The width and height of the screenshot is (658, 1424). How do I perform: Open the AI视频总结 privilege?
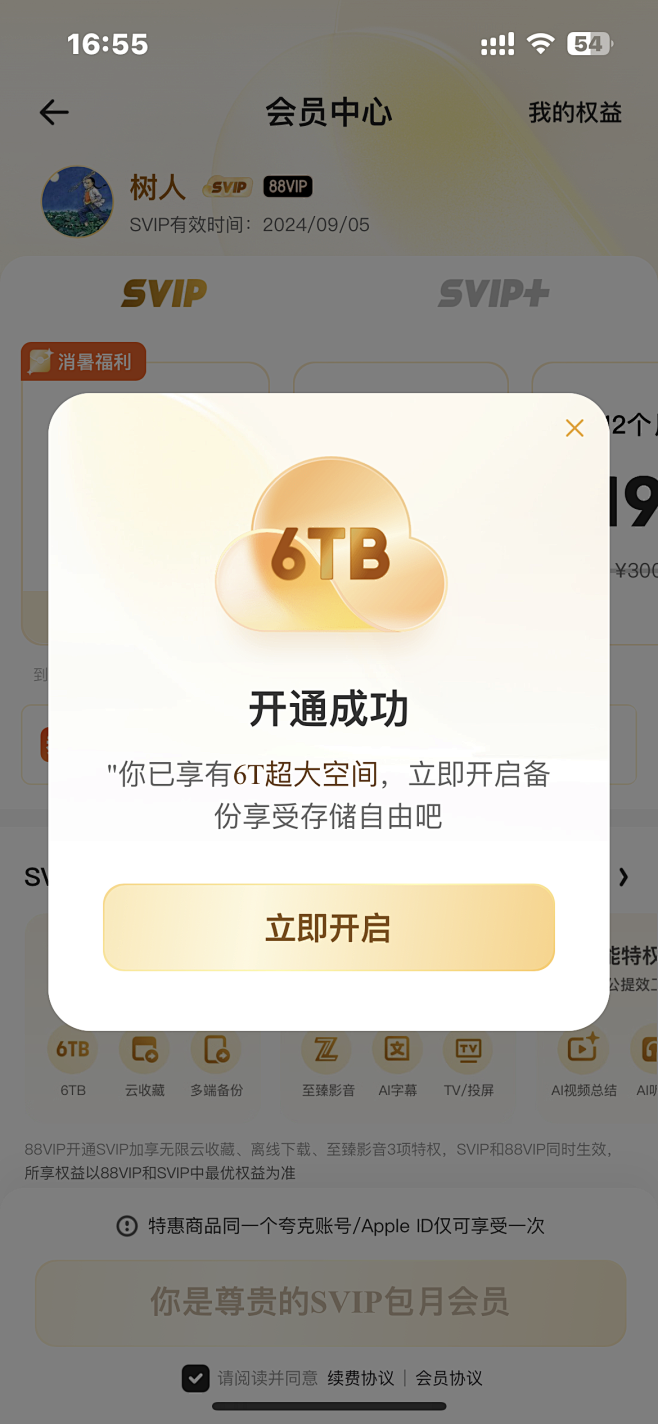click(583, 1052)
